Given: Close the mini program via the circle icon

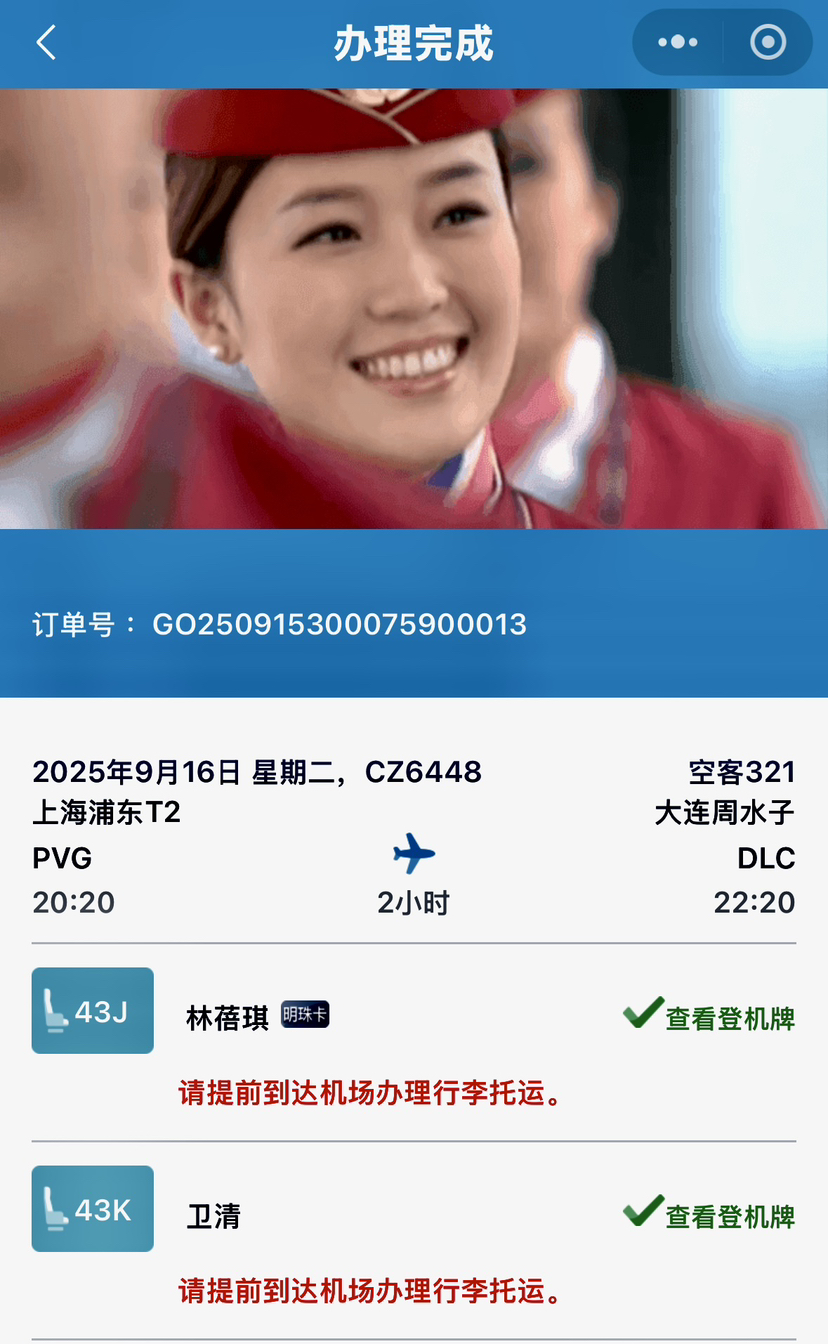Looking at the screenshot, I should point(768,43).
